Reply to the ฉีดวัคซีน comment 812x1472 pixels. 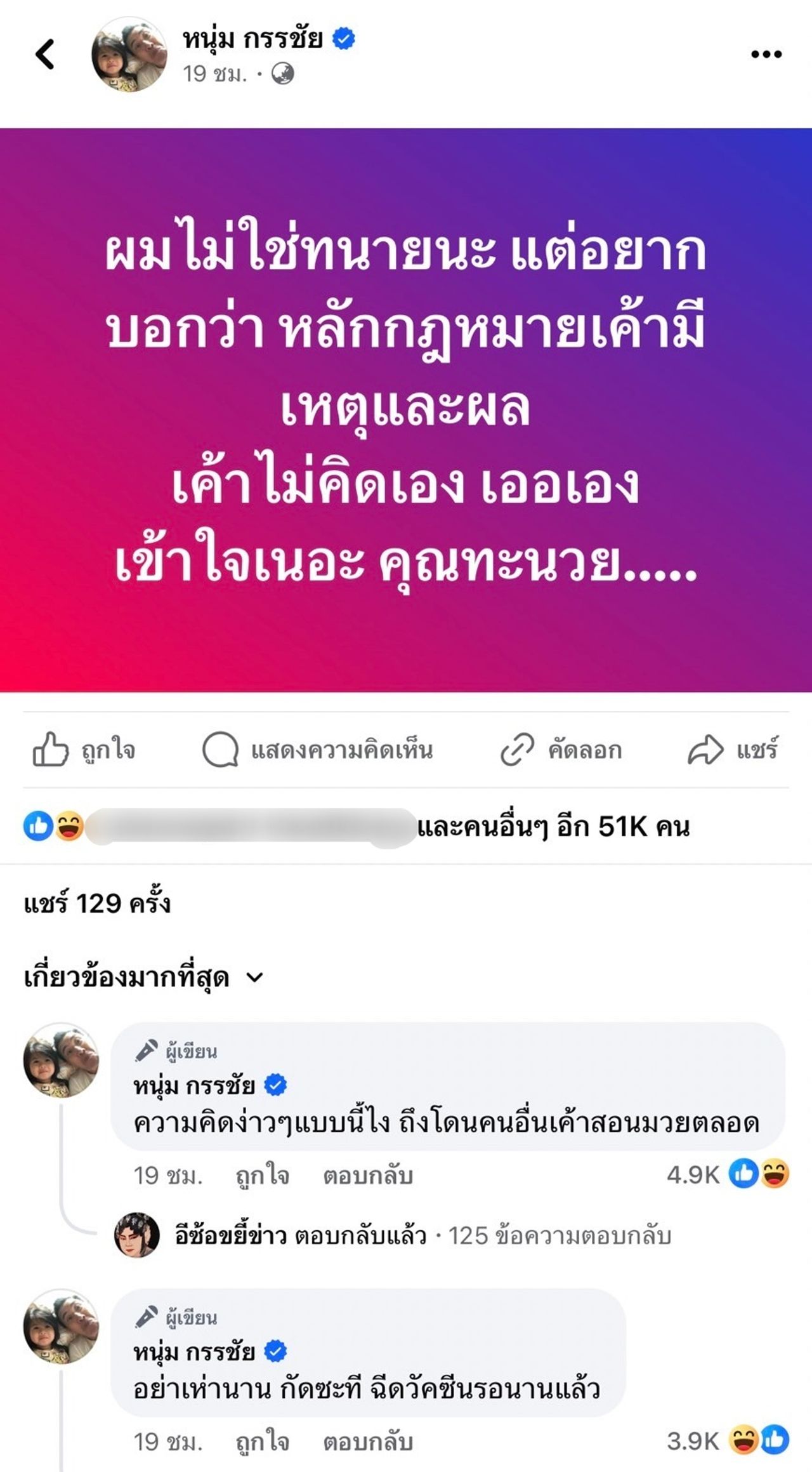coord(368,1442)
